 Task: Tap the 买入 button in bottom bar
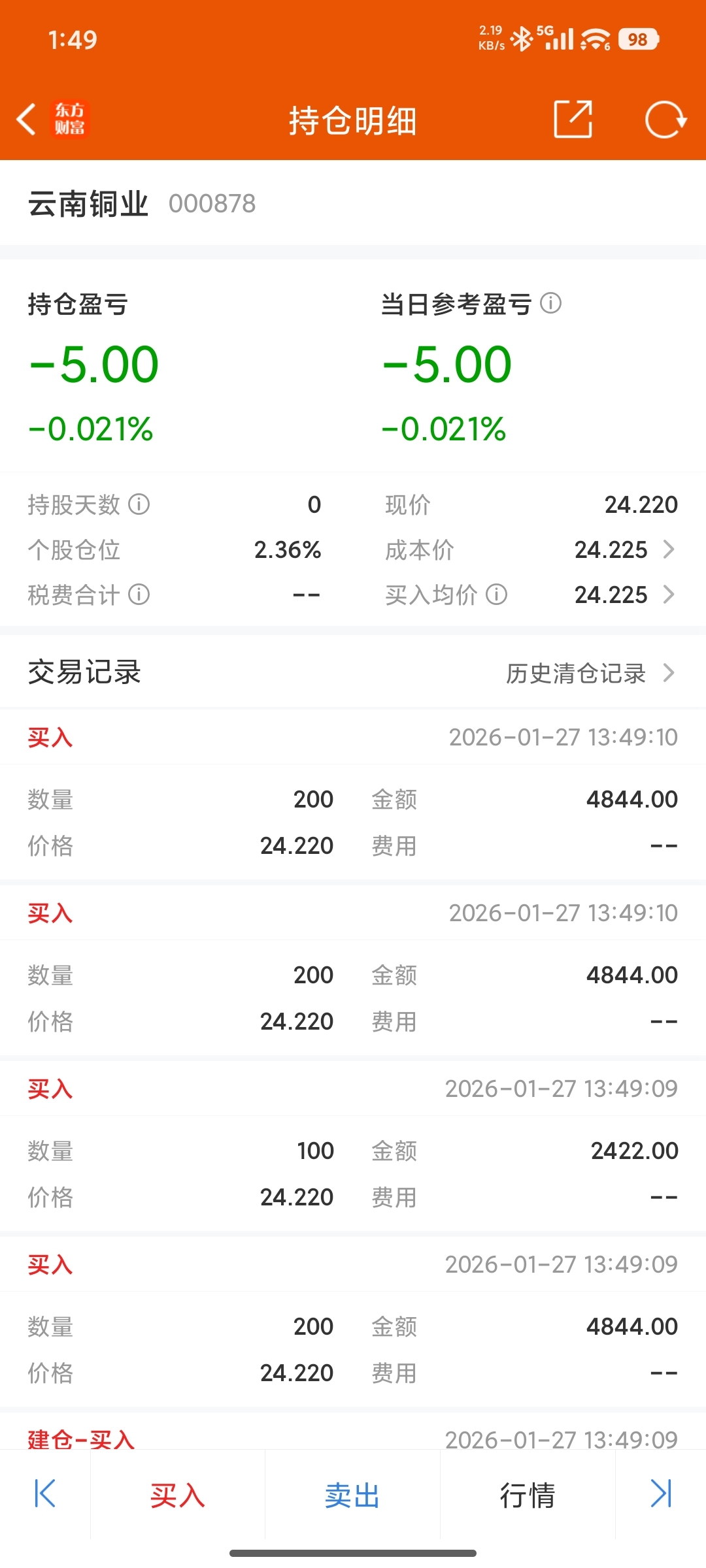[178, 1495]
